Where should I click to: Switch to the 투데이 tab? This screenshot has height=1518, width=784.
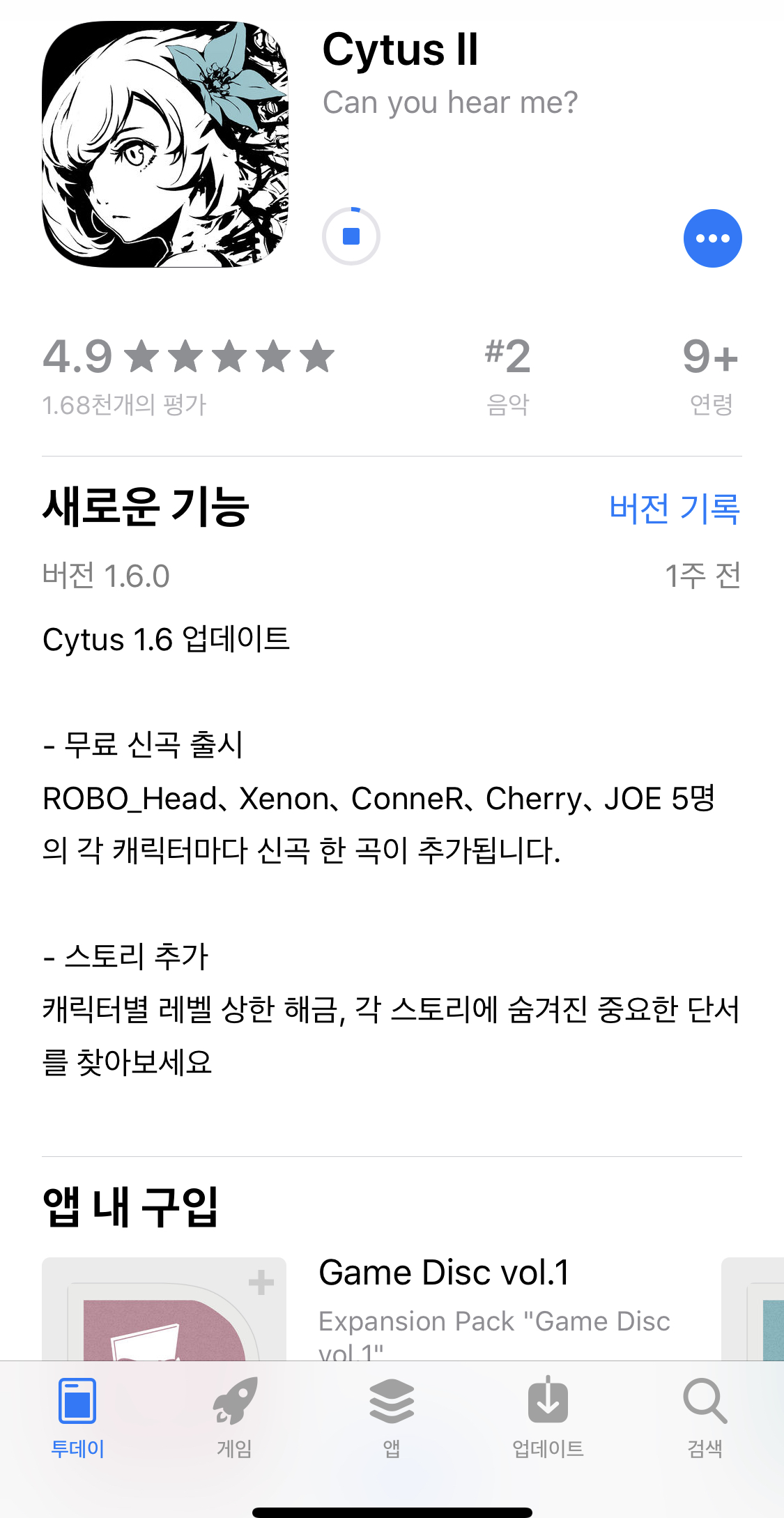[77, 1416]
